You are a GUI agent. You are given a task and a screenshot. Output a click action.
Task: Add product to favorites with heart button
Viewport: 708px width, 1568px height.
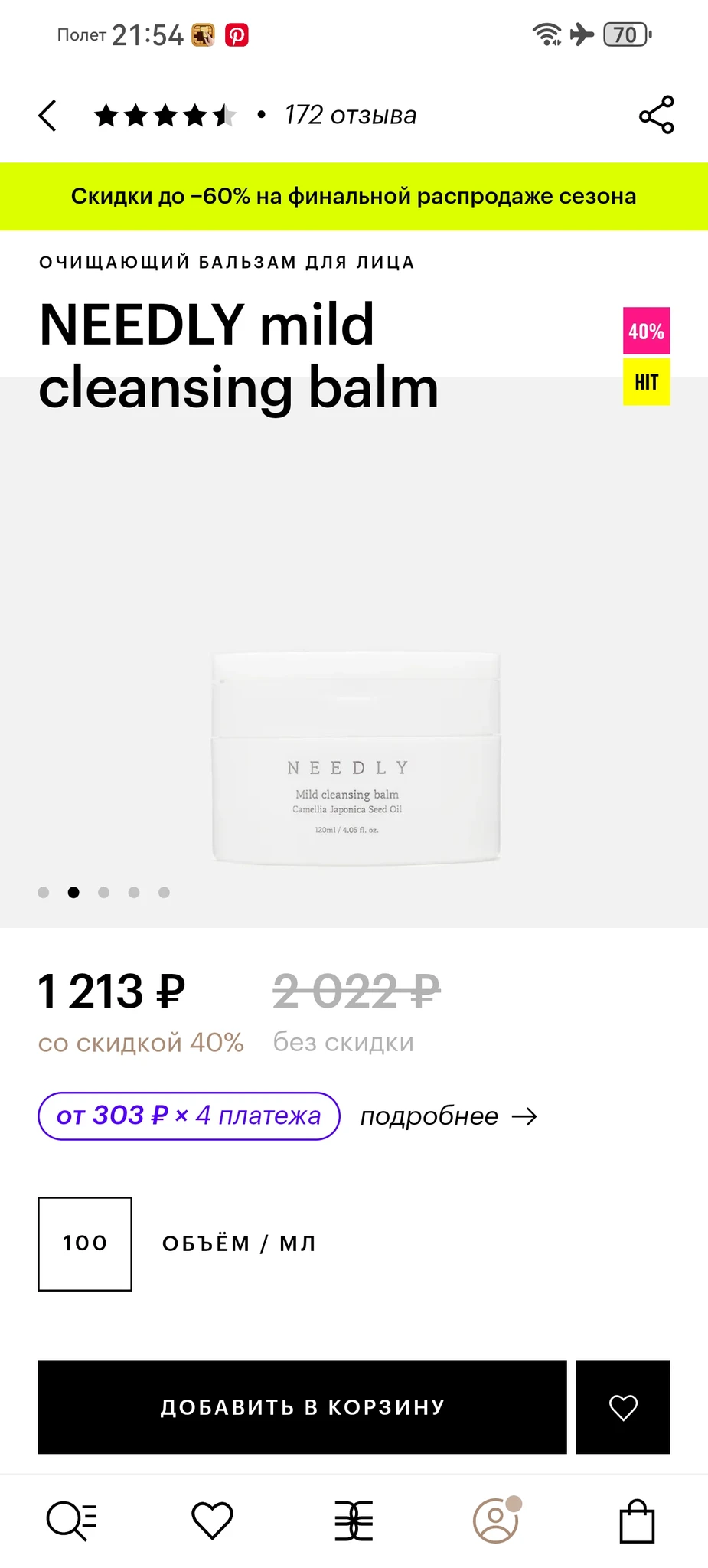click(623, 1406)
